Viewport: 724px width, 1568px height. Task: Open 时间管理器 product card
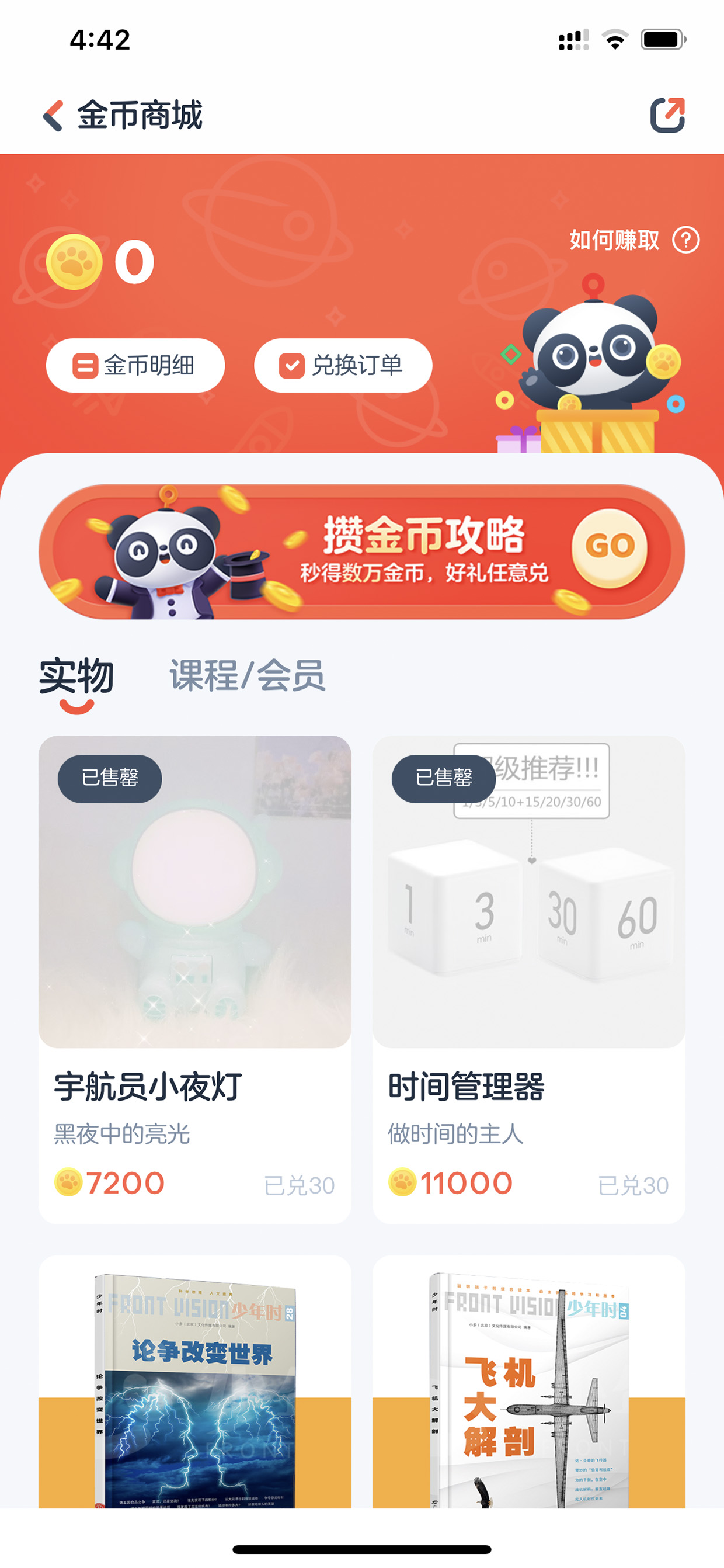[529, 979]
